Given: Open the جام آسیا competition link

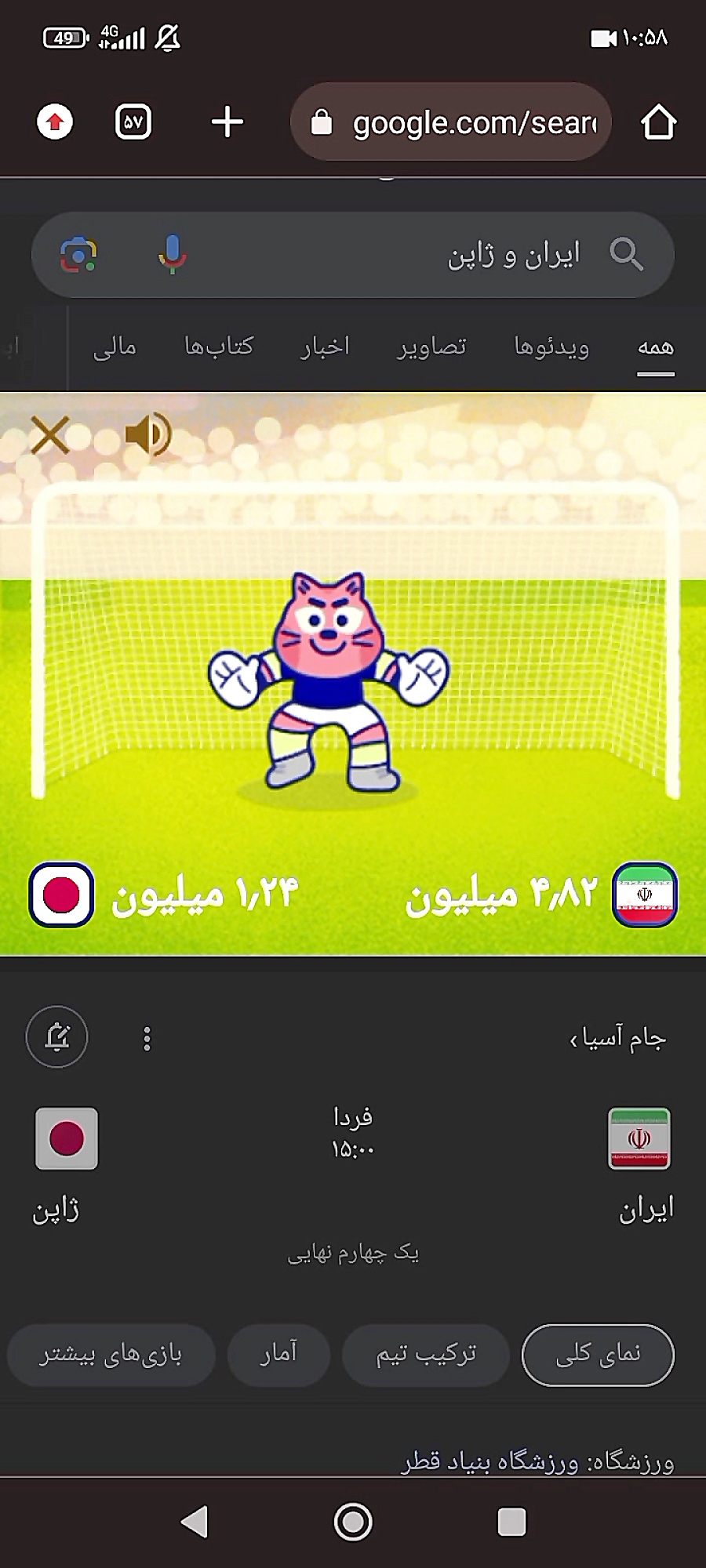Looking at the screenshot, I should (618, 1038).
